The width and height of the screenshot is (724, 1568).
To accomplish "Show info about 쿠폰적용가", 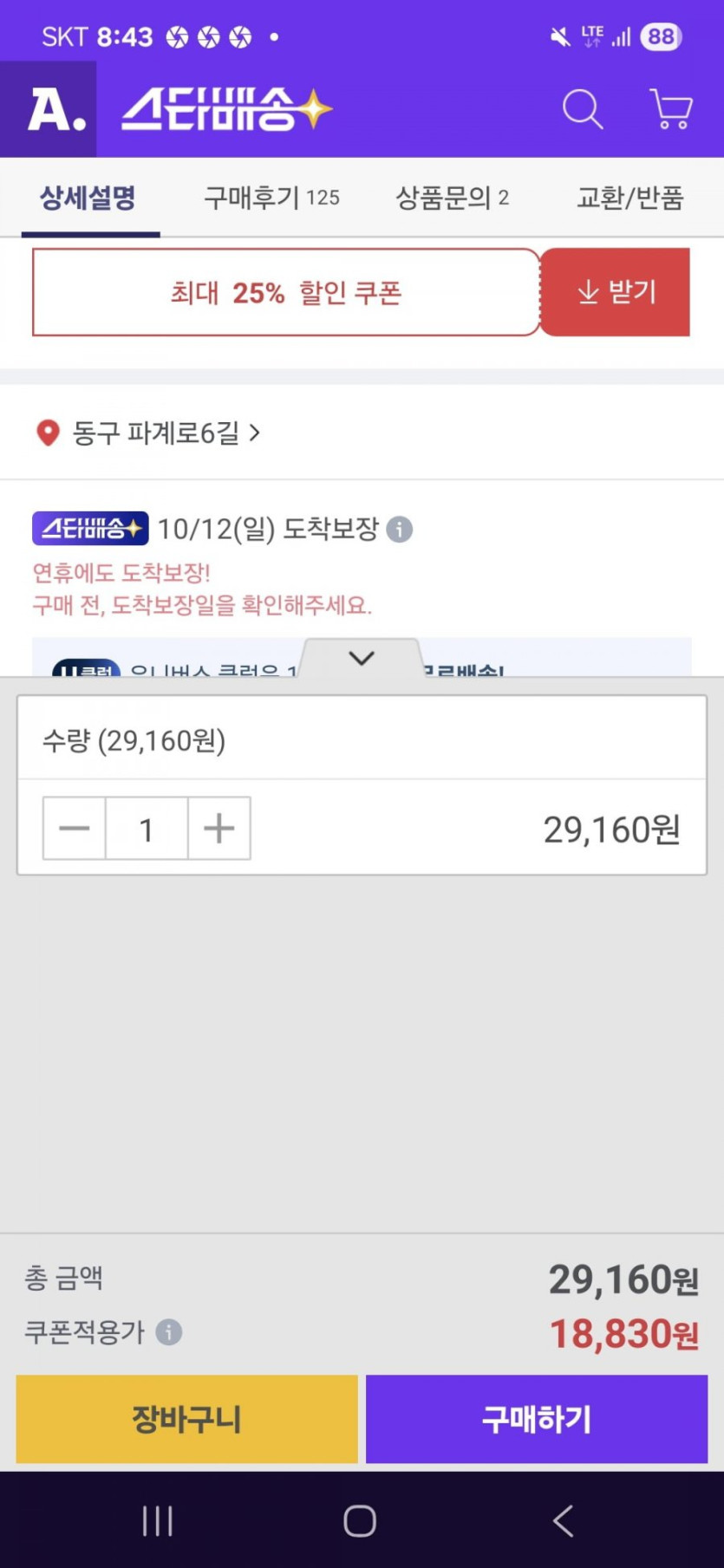I will 169,1332.
